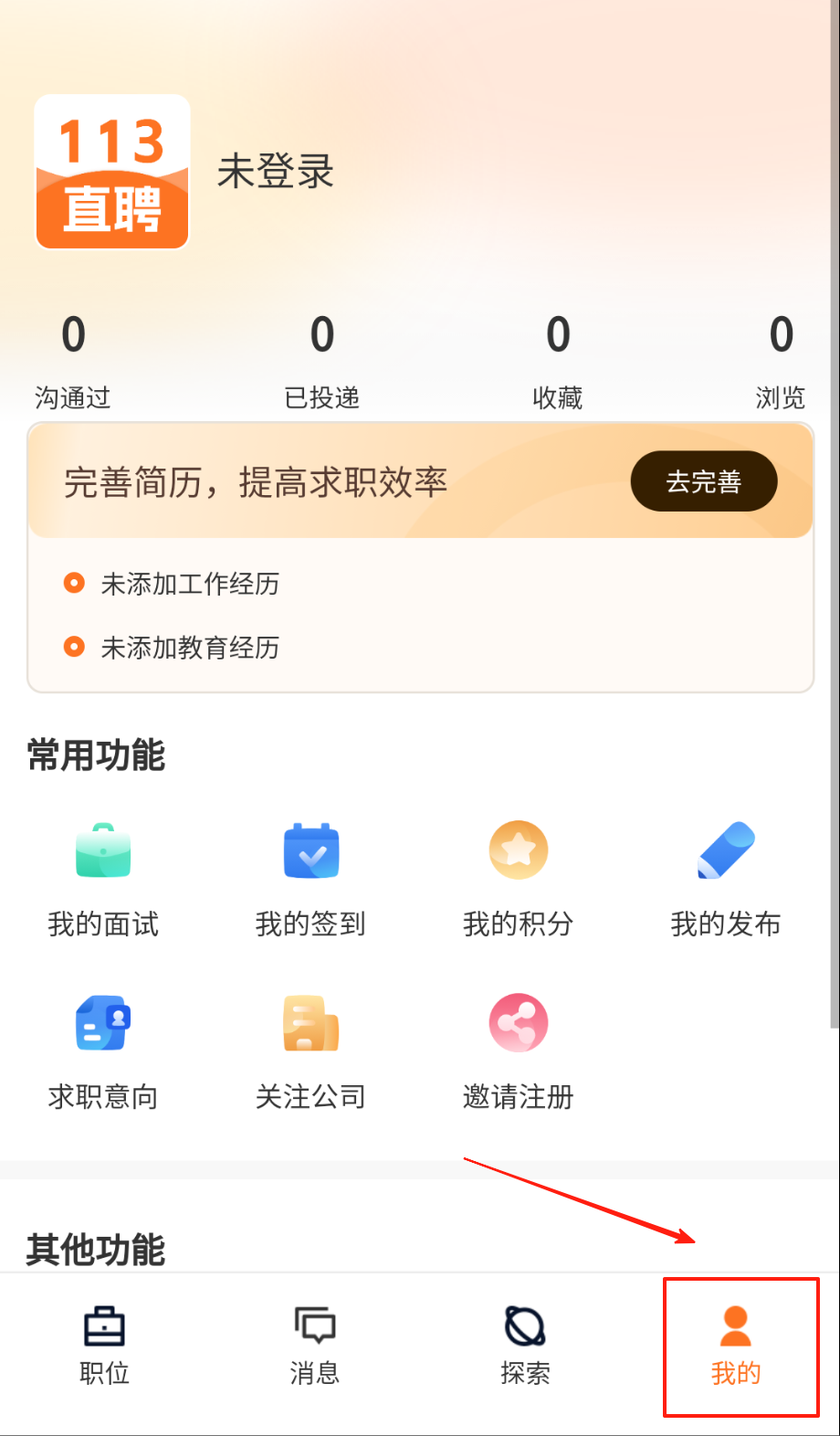
Task: Switch to the 探索 tab
Action: pyautogui.click(x=525, y=1346)
